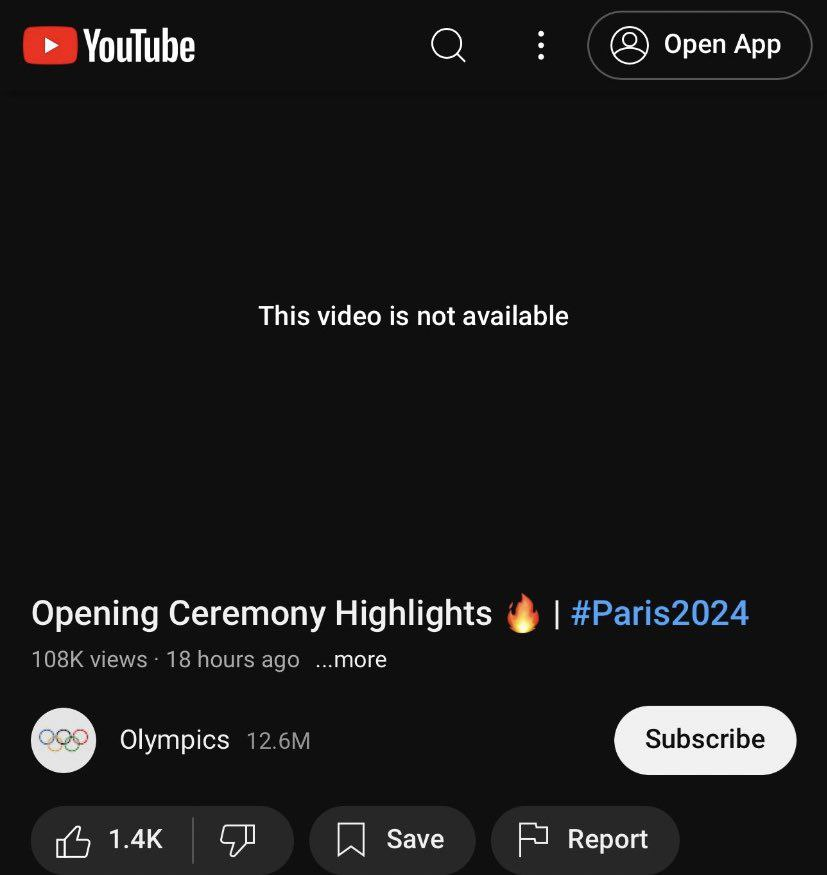This screenshot has height=875, width=827.
Task: Open the YouTube search icon
Action: (x=448, y=45)
